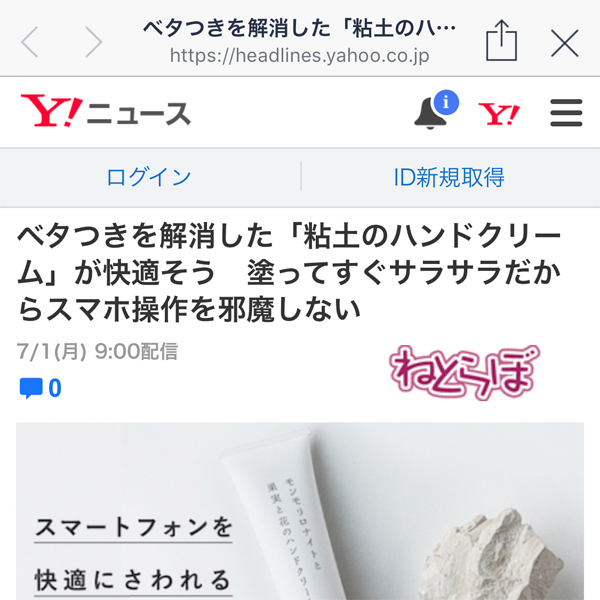Select ID新規取得 to create an account
Viewport: 600px width, 600px height.
tap(449, 178)
